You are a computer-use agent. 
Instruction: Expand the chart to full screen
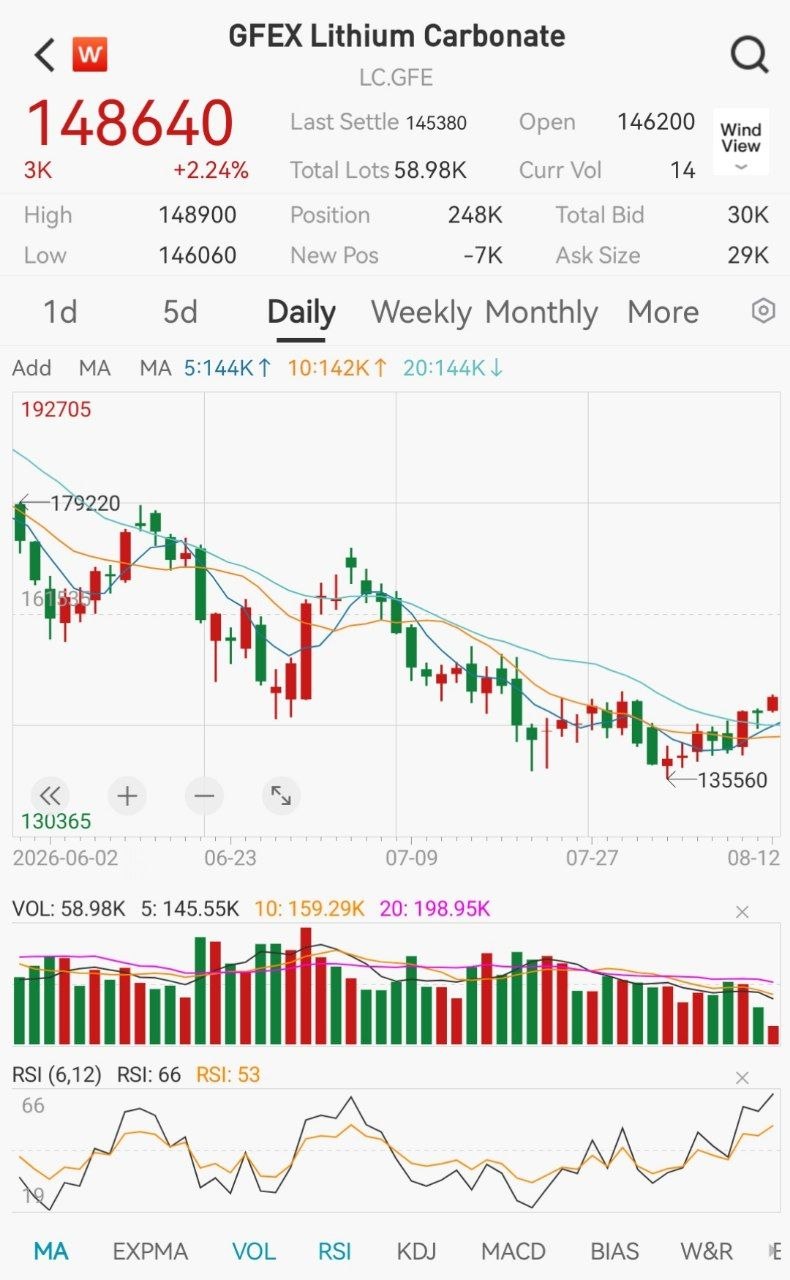tap(281, 796)
